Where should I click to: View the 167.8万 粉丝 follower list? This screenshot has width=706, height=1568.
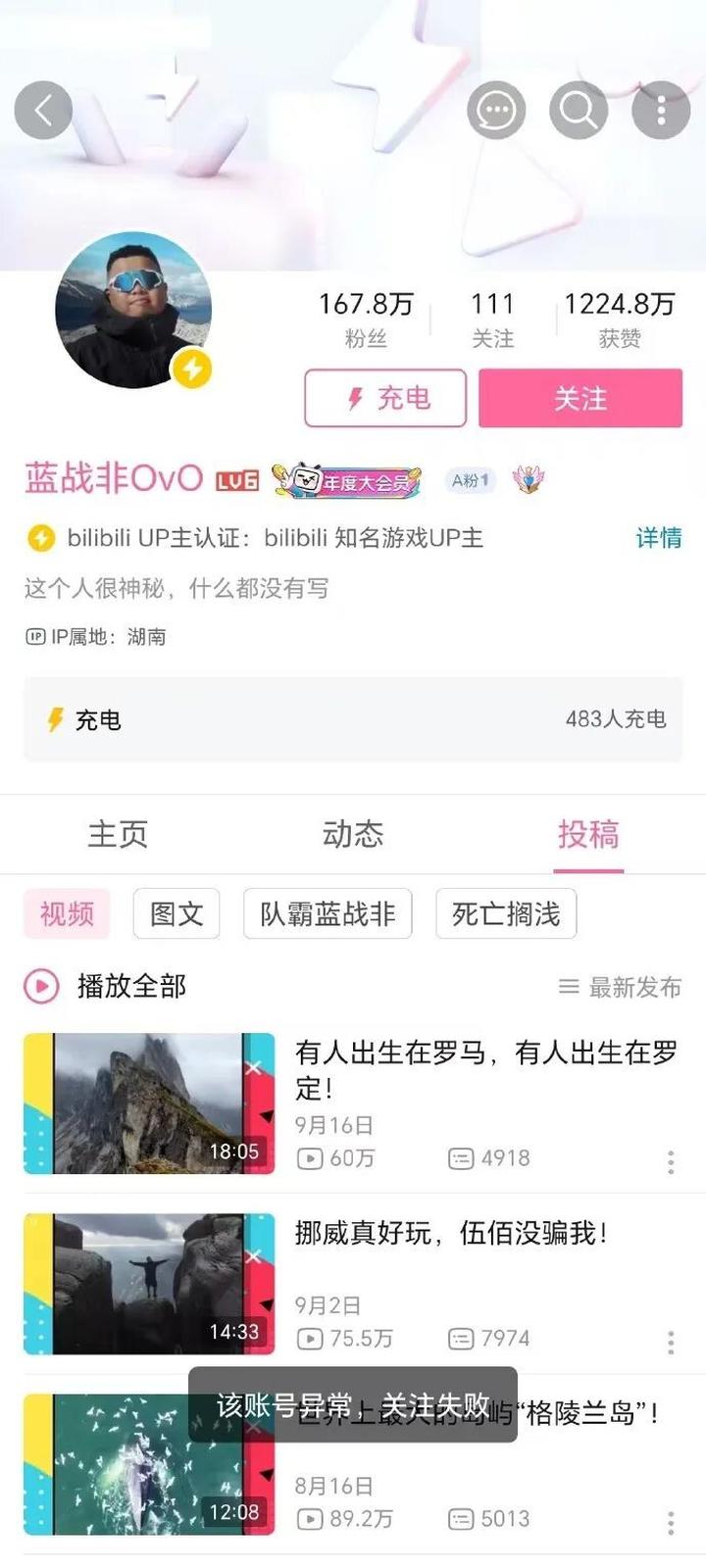click(x=366, y=318)
